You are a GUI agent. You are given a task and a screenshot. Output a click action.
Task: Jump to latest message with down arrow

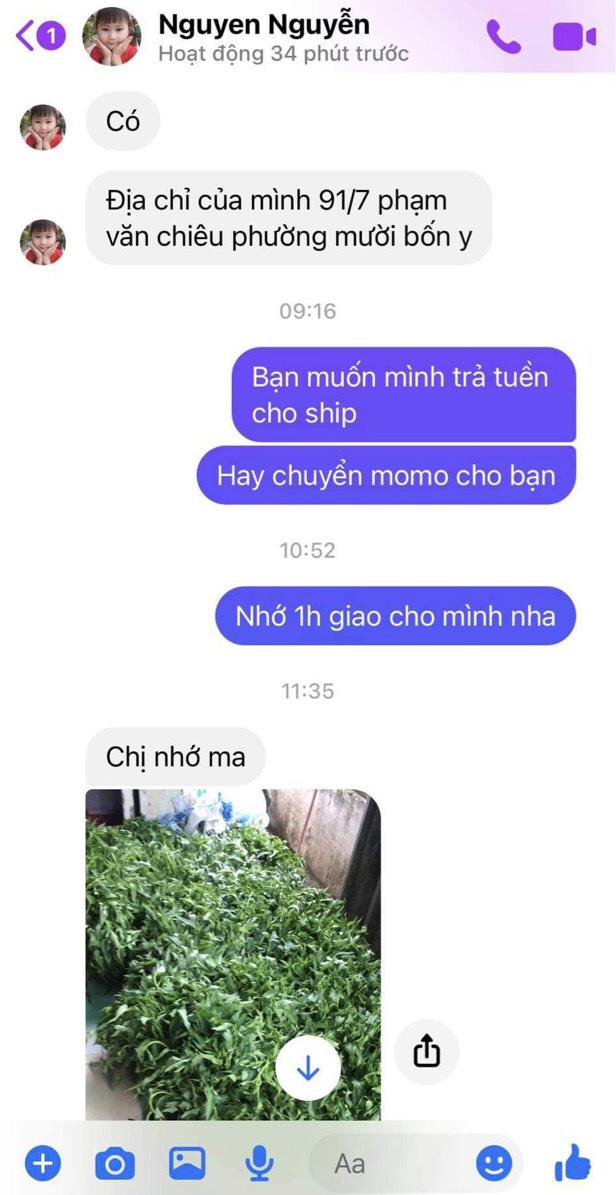(x=308, y=1067)
